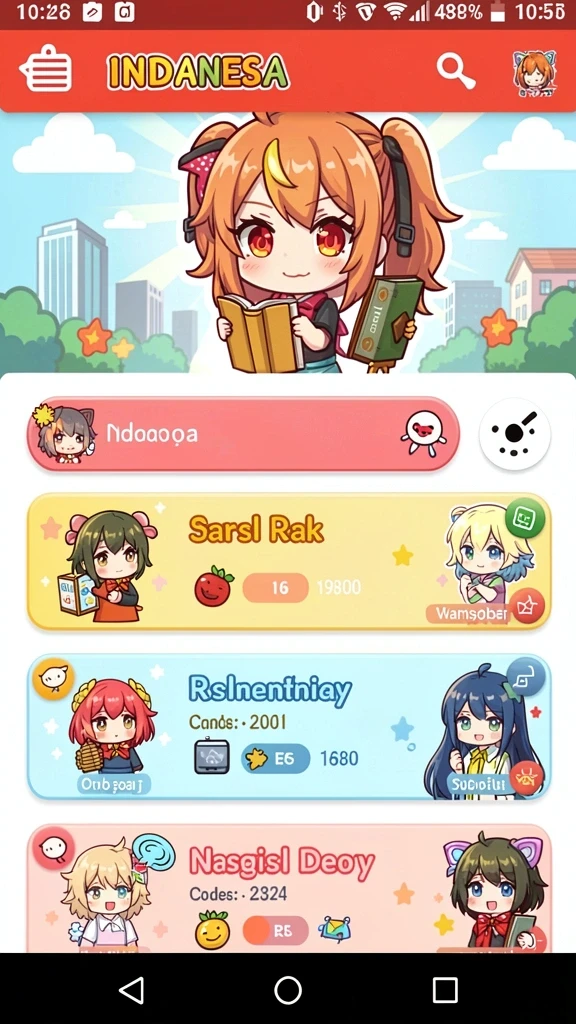Open the menu icon beside INDANESA
Viewport: 576px width, 1024px height.
tap(46, 69)
